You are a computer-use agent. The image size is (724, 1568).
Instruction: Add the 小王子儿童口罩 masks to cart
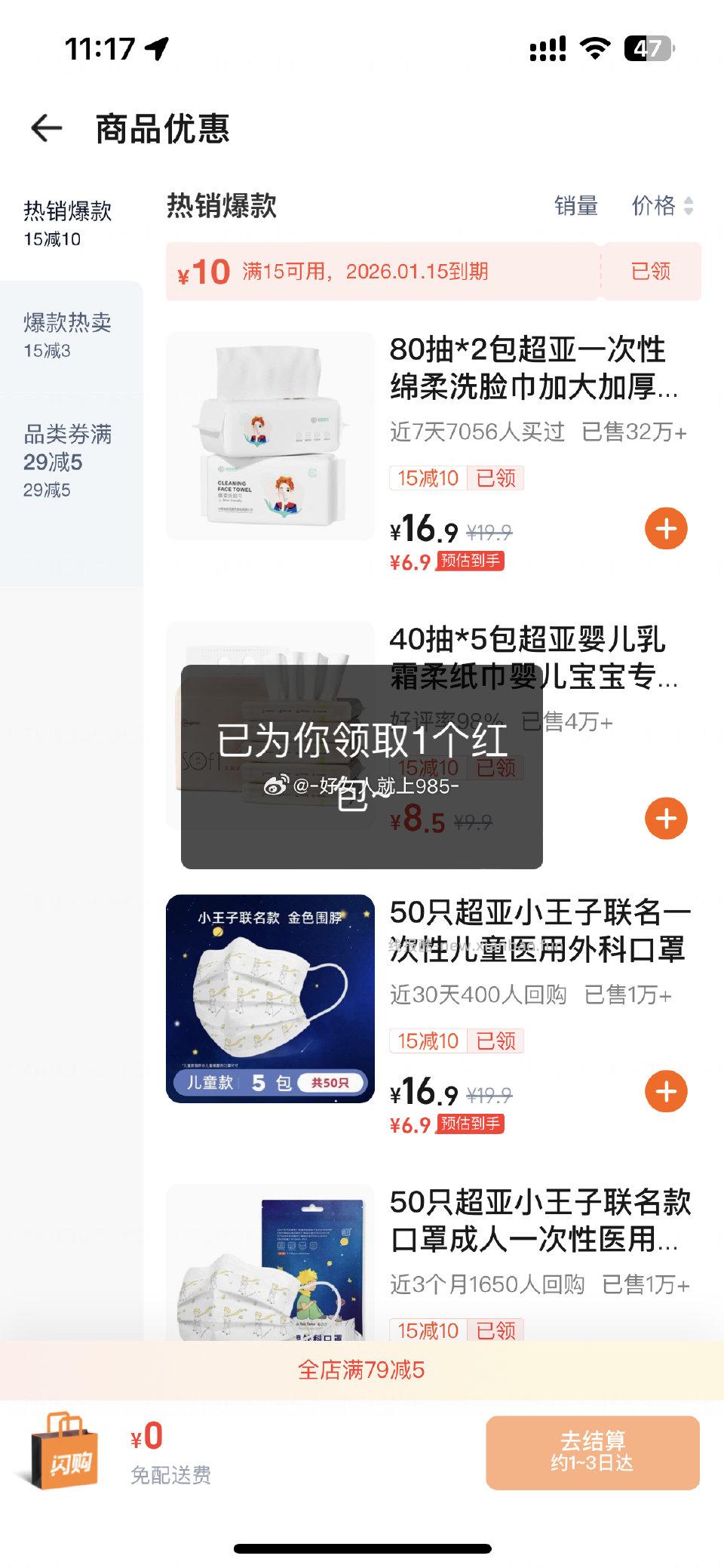(665, 1089)
